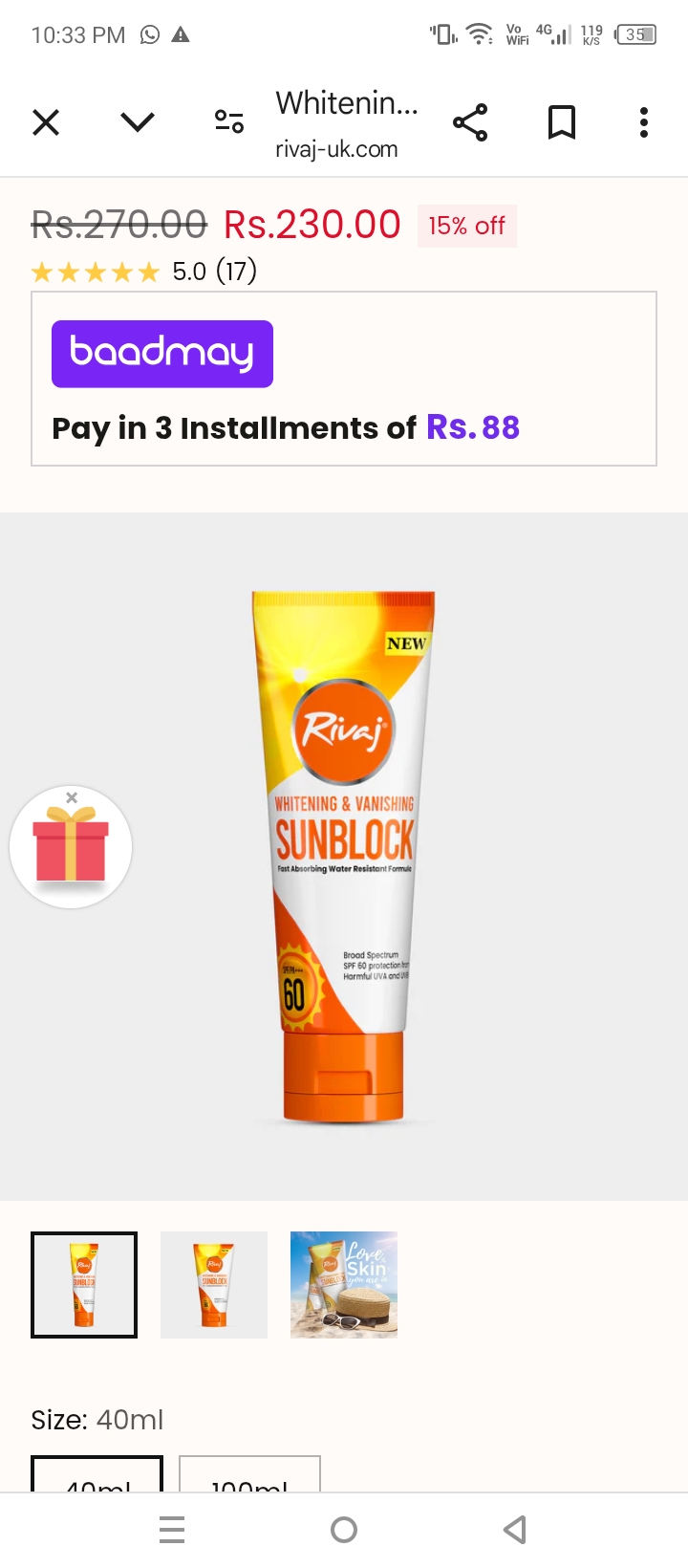Dismiss the gift box popup

click(72, 797)
